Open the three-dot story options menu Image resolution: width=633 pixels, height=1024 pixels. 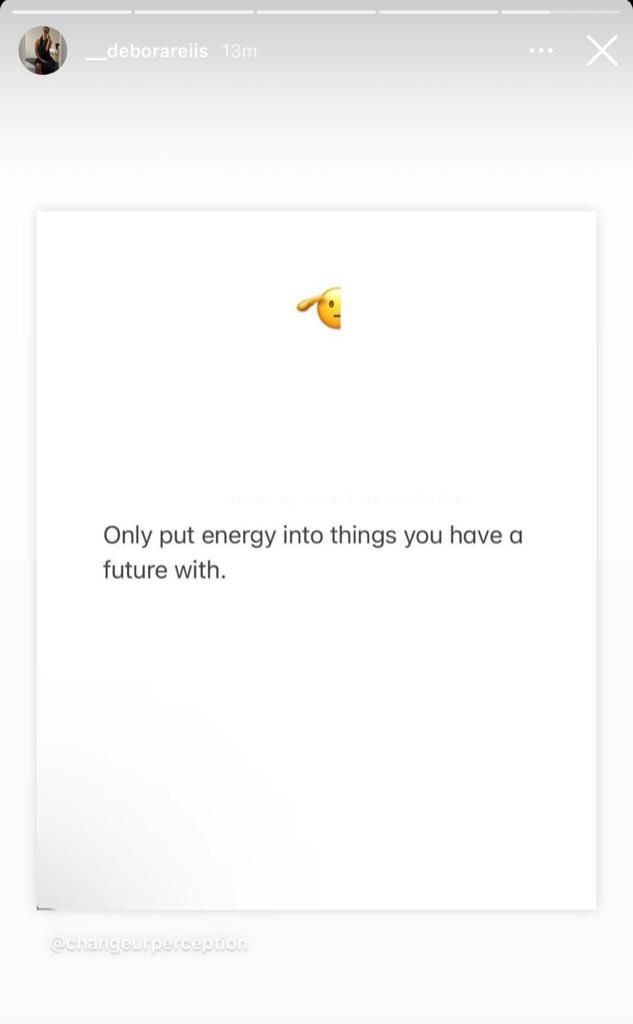[x=541, y=50]
